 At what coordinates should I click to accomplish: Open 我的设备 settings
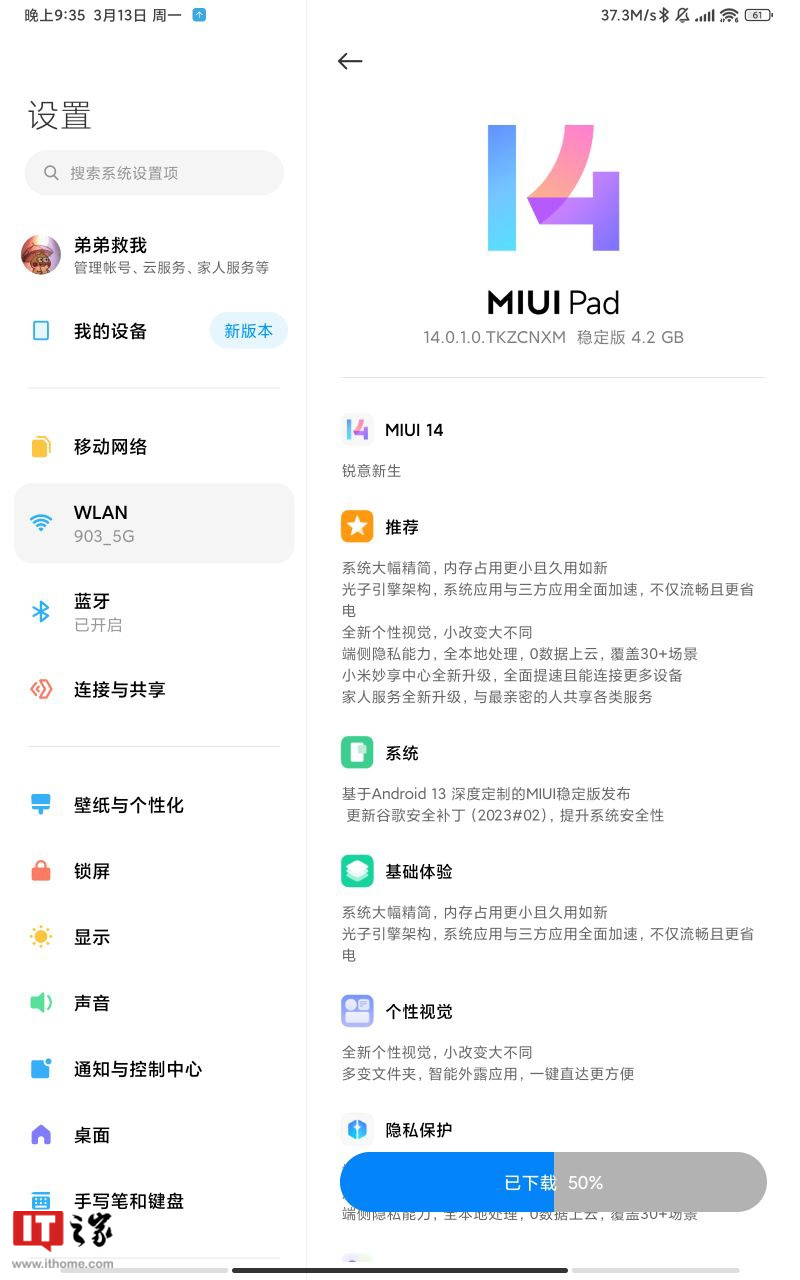[110, 331]
